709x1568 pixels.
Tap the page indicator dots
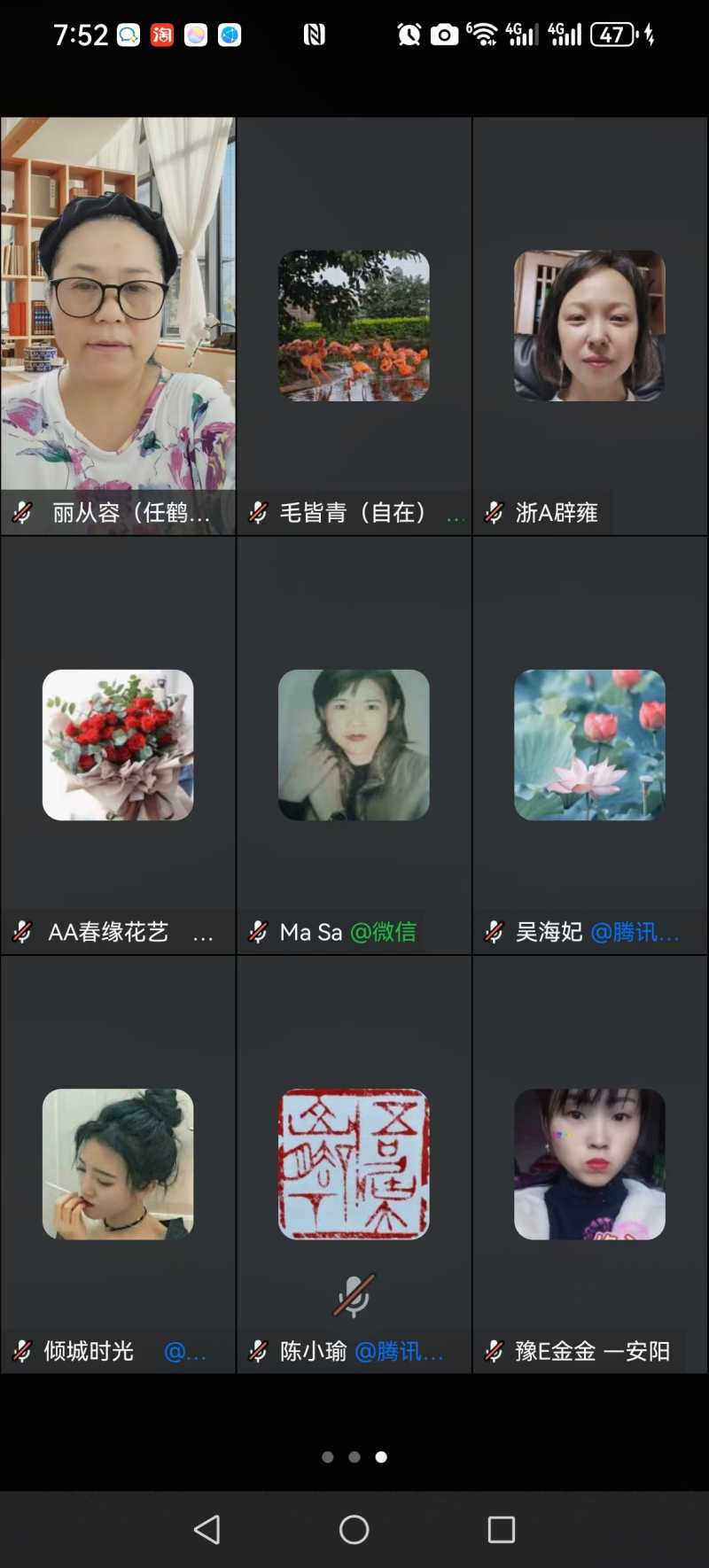[354, 1457]
